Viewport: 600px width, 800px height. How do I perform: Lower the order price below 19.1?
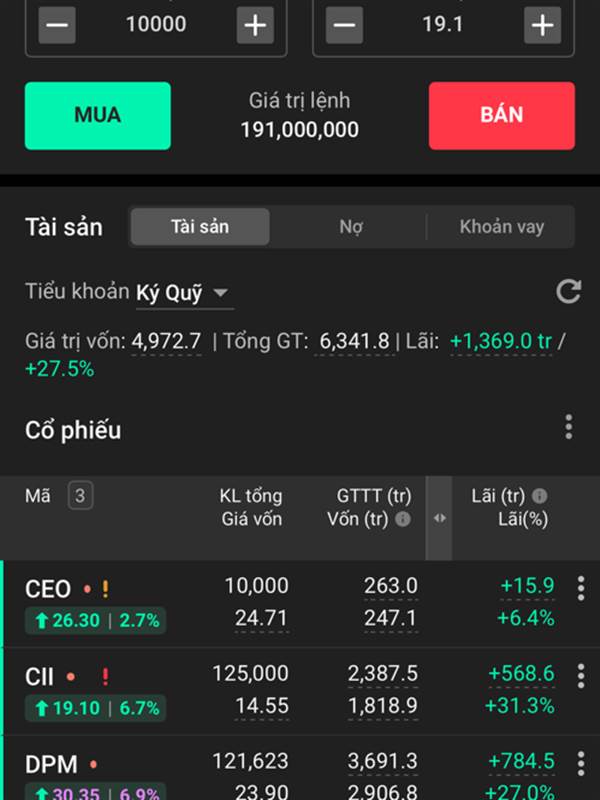tap(344, 25)
